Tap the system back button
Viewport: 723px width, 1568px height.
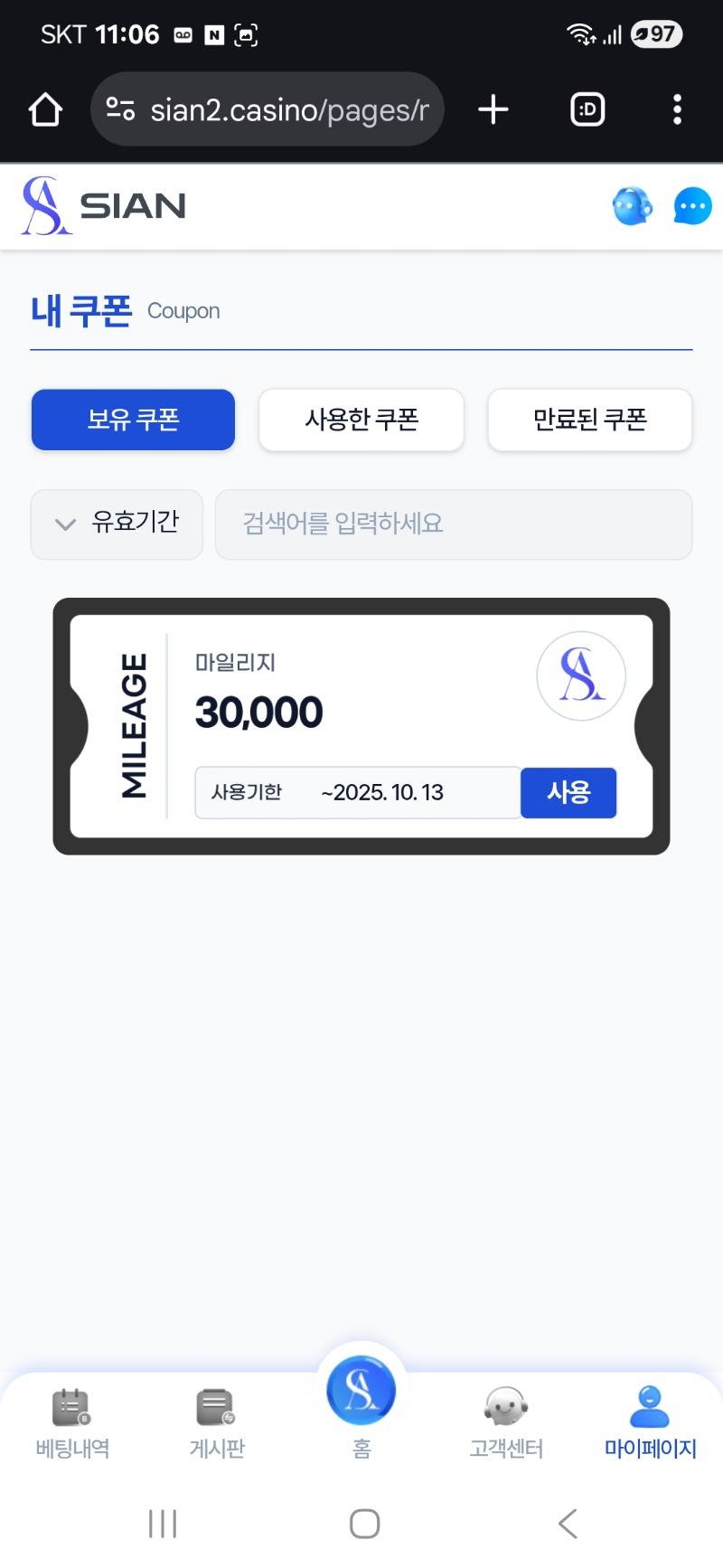(x=568, y=1524)
